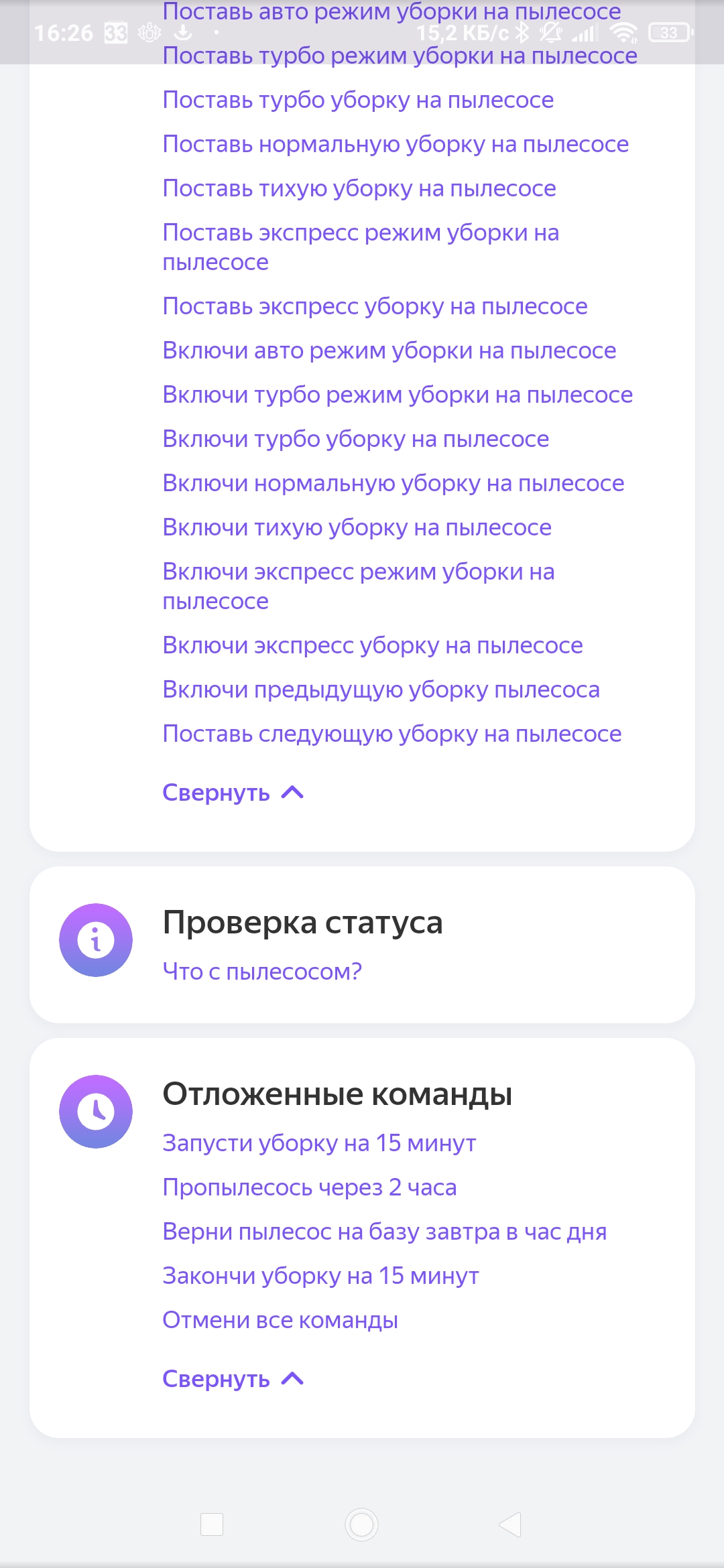Go back using the system back button
The width and height of the screenshot is (724, 1568).
point(510,1524)
